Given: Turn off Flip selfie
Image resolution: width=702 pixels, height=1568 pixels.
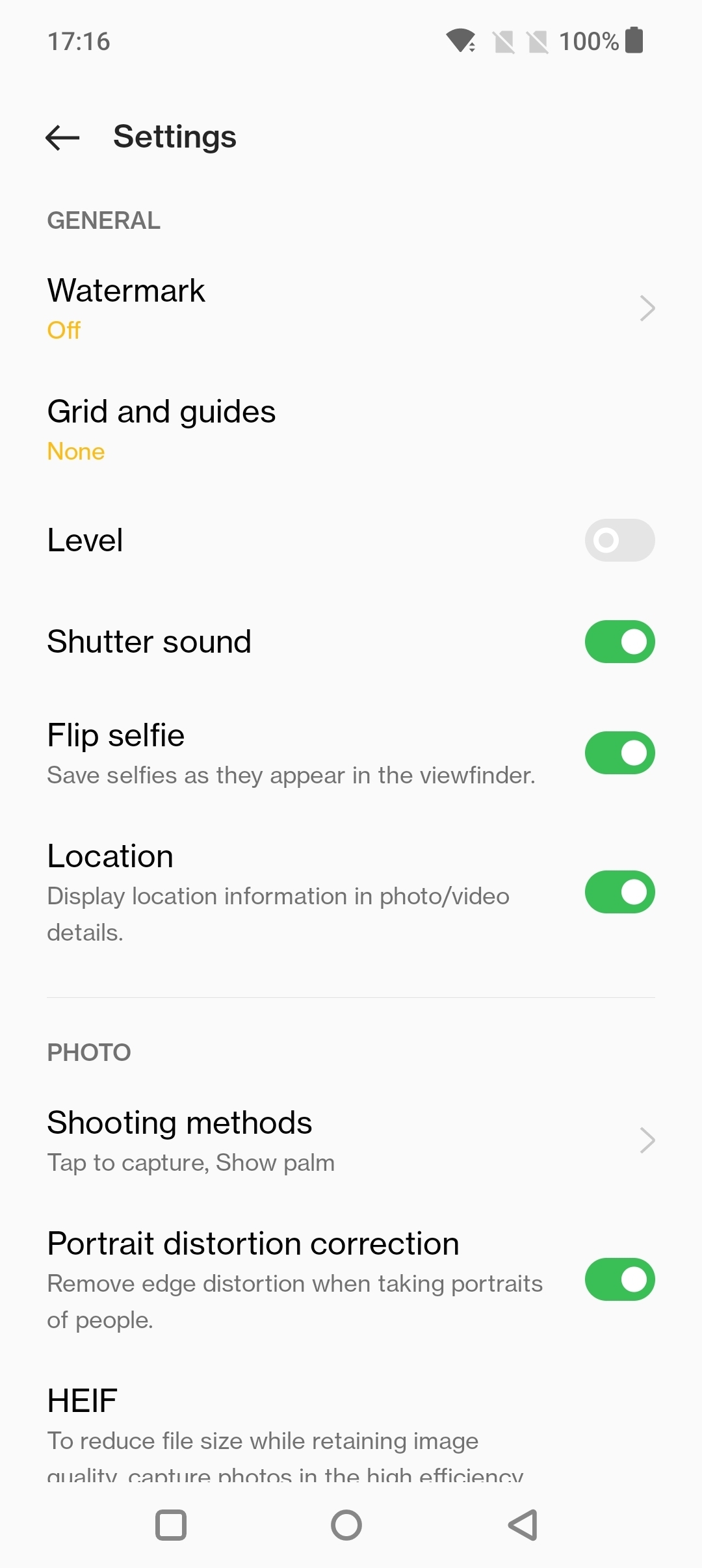Looking at the screenshot, I should 619,753.
